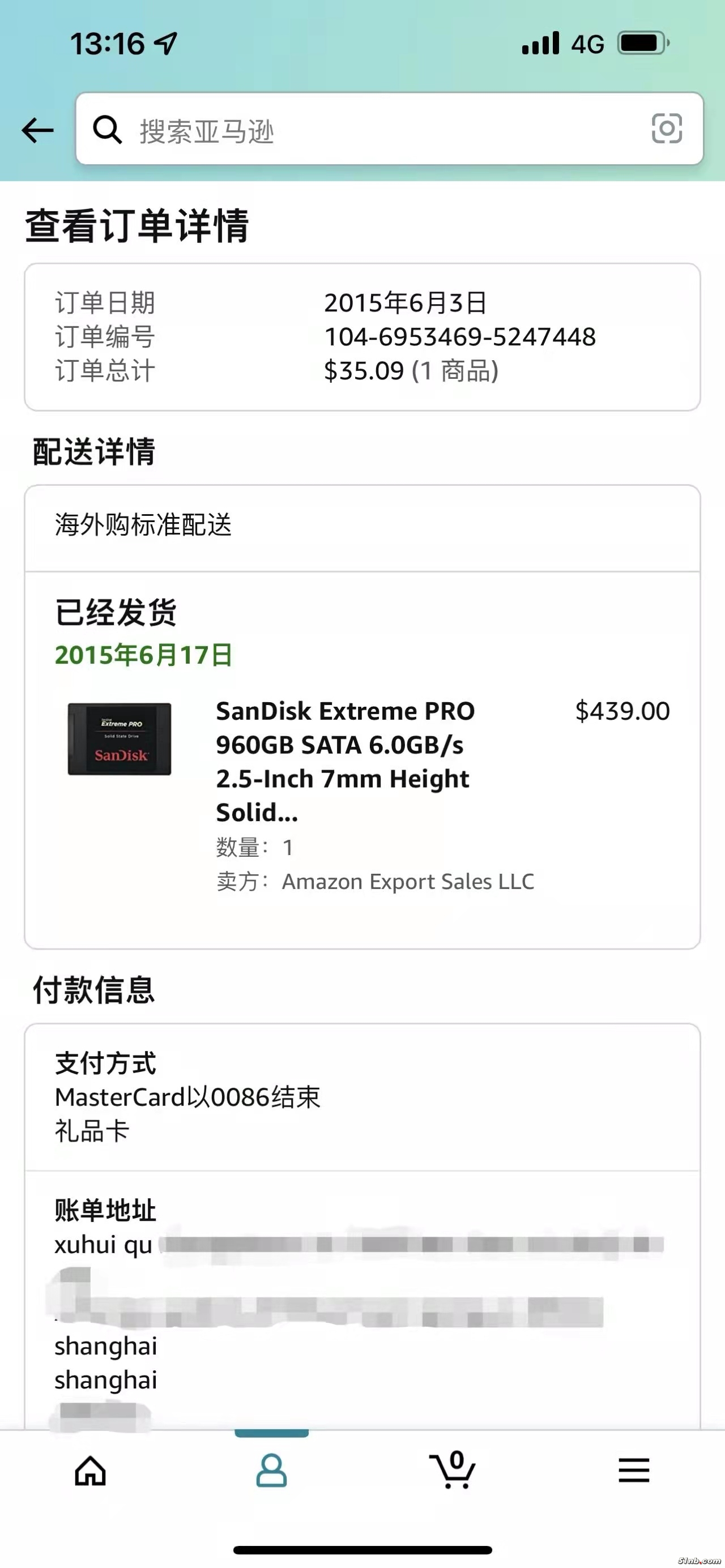This screenshot has height=1568, width=725.
Task: Go back using the arrow
Action: [x=38, y=130]
